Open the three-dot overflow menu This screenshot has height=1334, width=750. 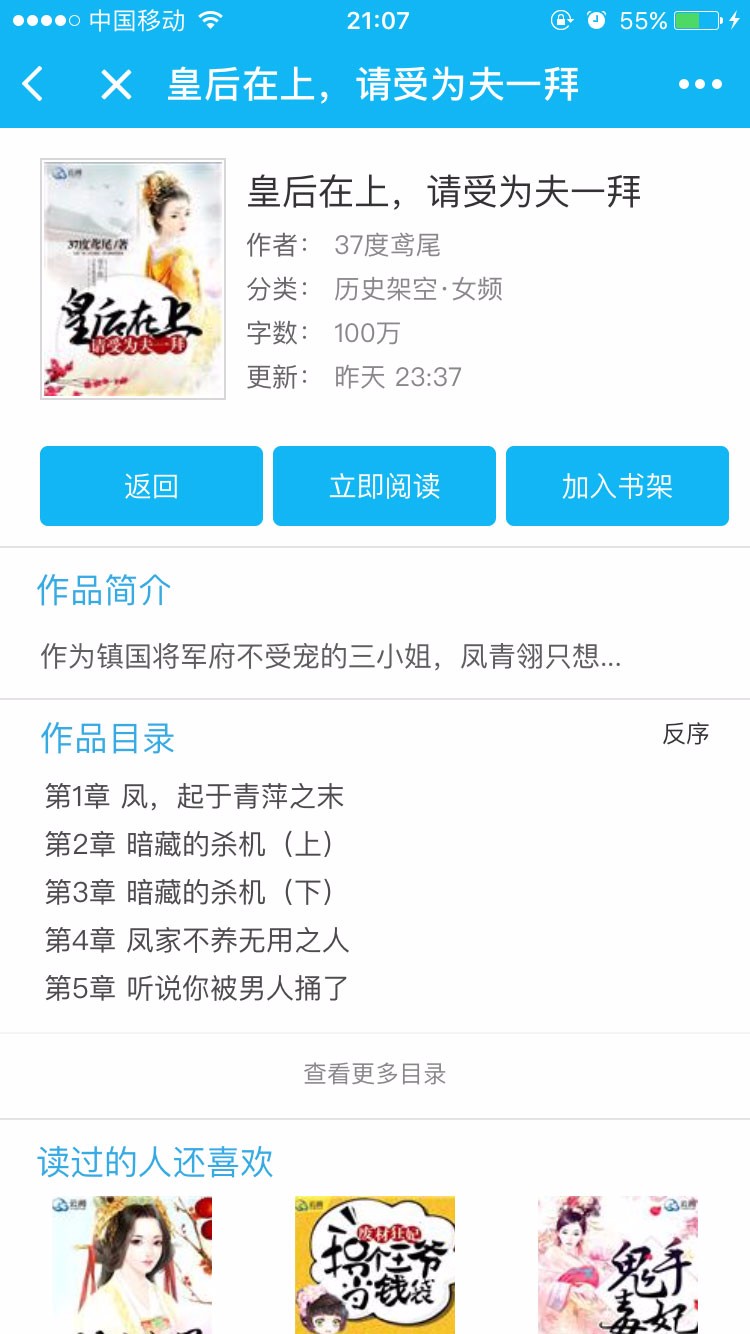[x=700, y=85]
